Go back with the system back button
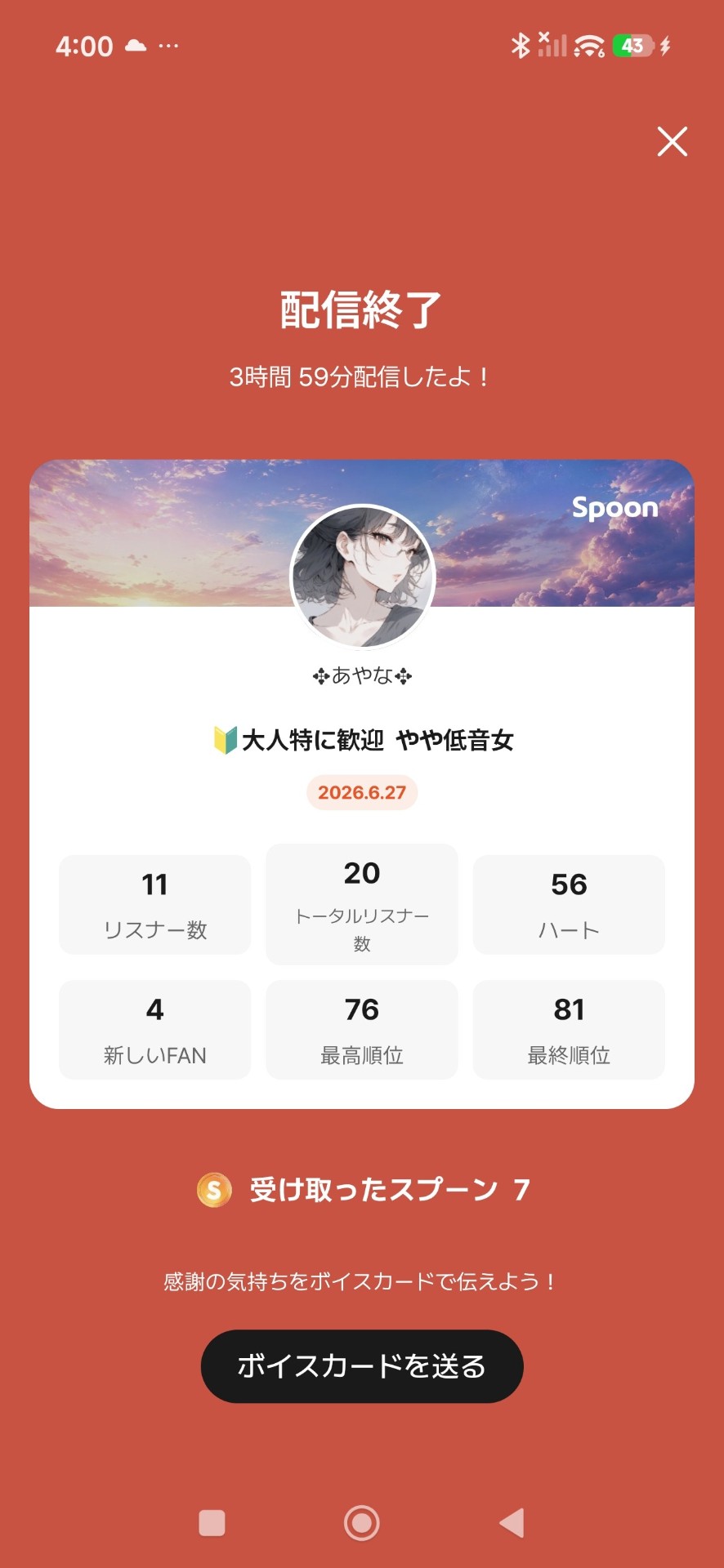724x1568 pixels. pyautogui.click(x=512, y=1523)
